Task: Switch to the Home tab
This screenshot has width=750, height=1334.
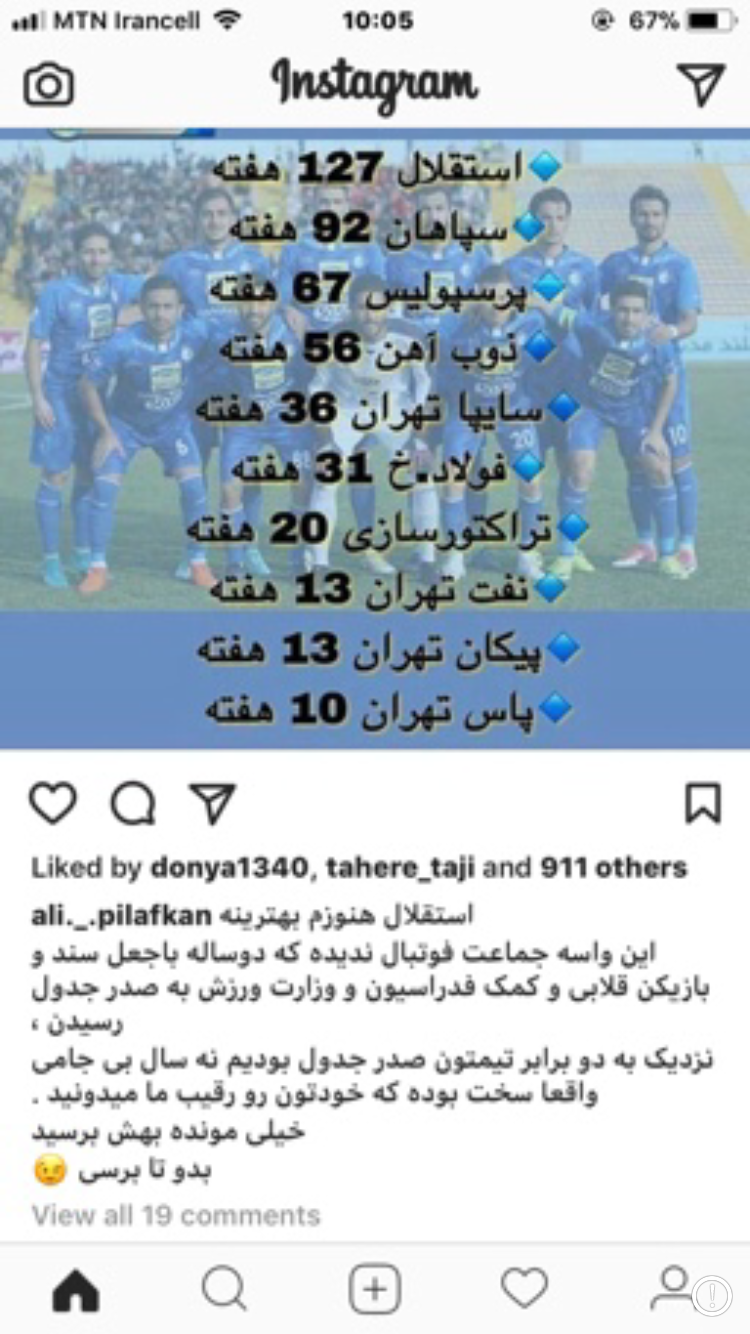Action: pos(75,1289)
